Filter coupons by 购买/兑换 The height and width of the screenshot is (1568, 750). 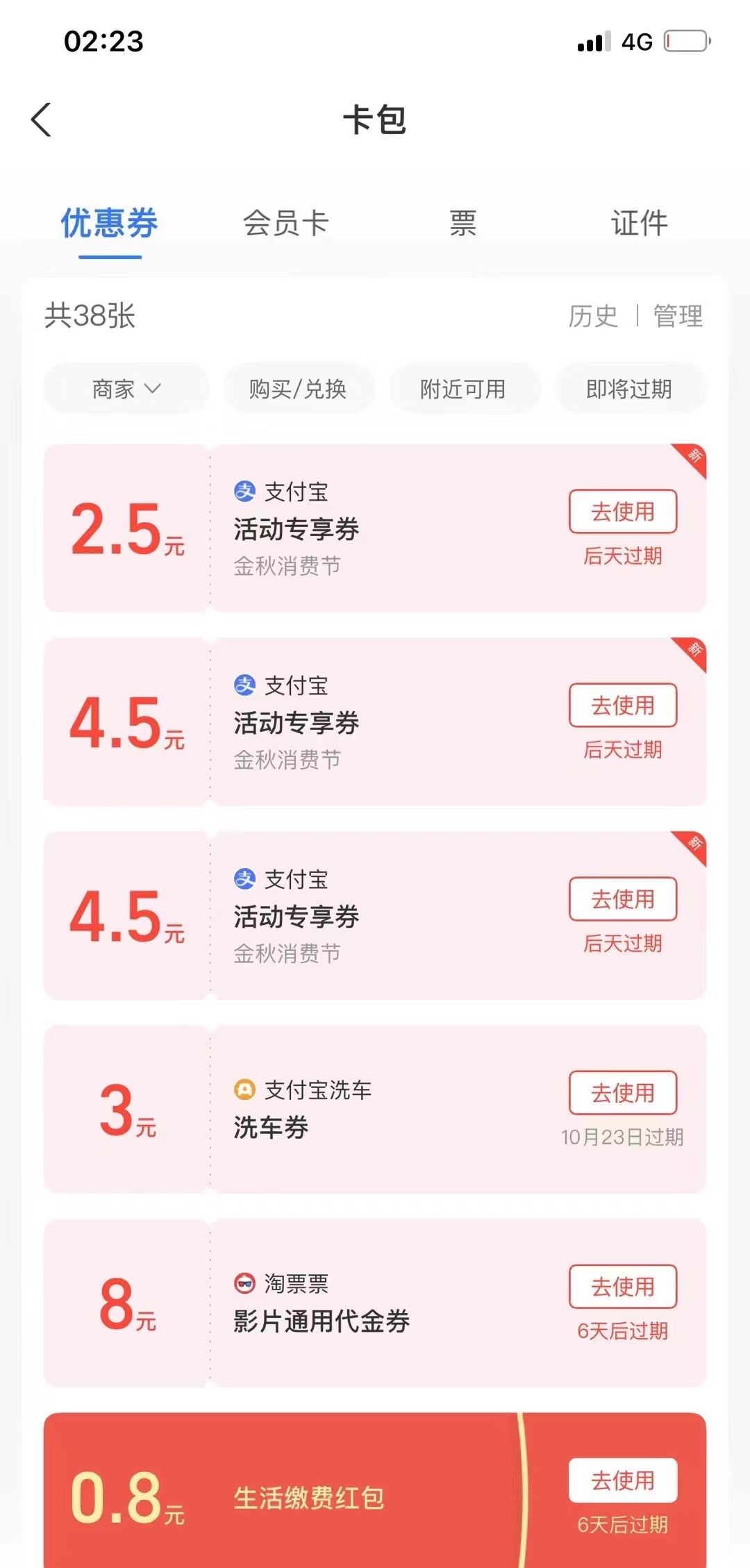pyautogui.click(x=299, y=388)
